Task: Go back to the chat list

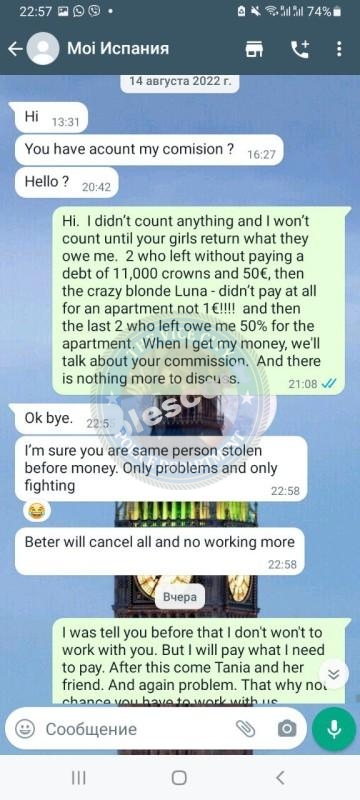Action: coord(15,49)
